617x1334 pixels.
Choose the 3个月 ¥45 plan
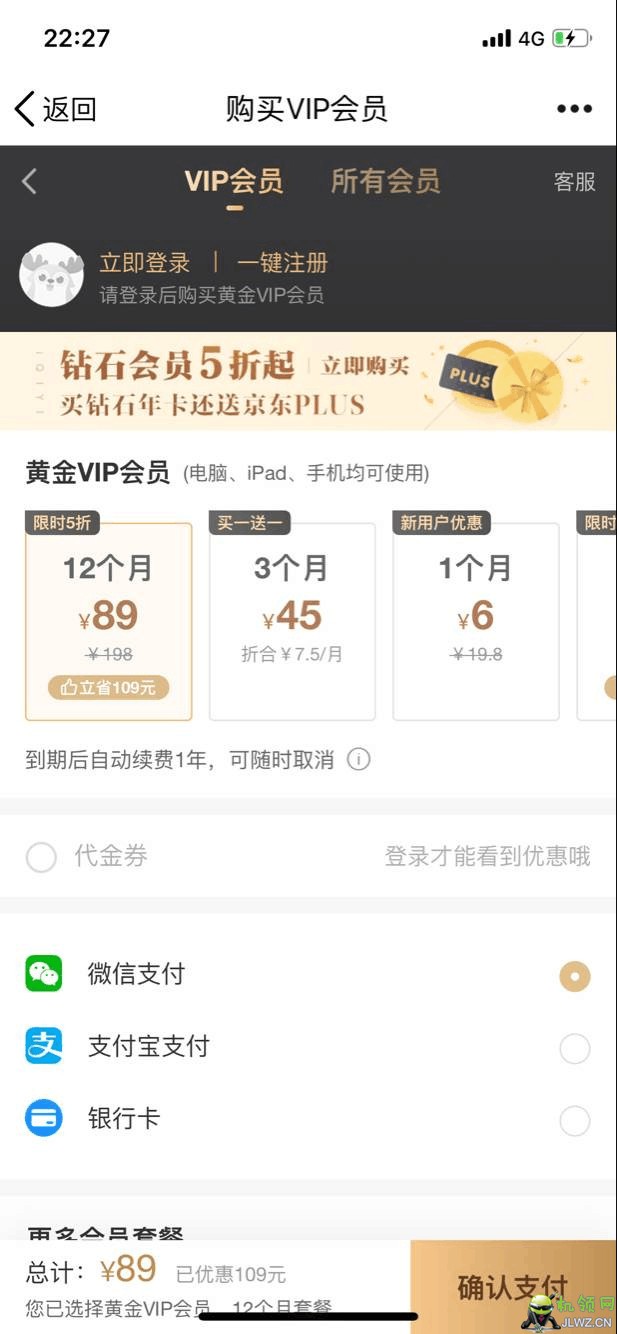coord(292,620)
